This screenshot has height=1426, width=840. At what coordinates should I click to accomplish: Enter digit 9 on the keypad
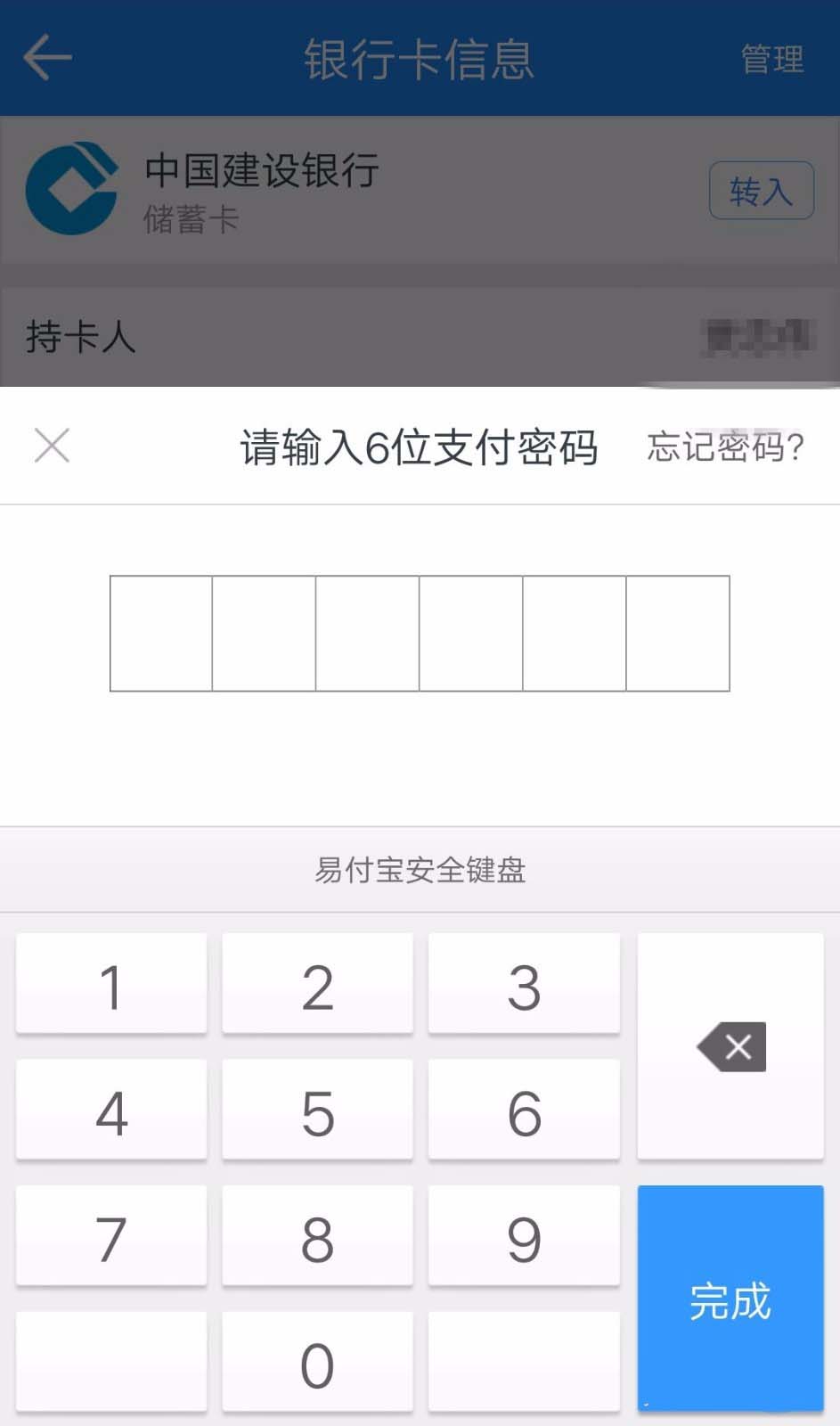pyautogui.click(x=524, y=1237)
